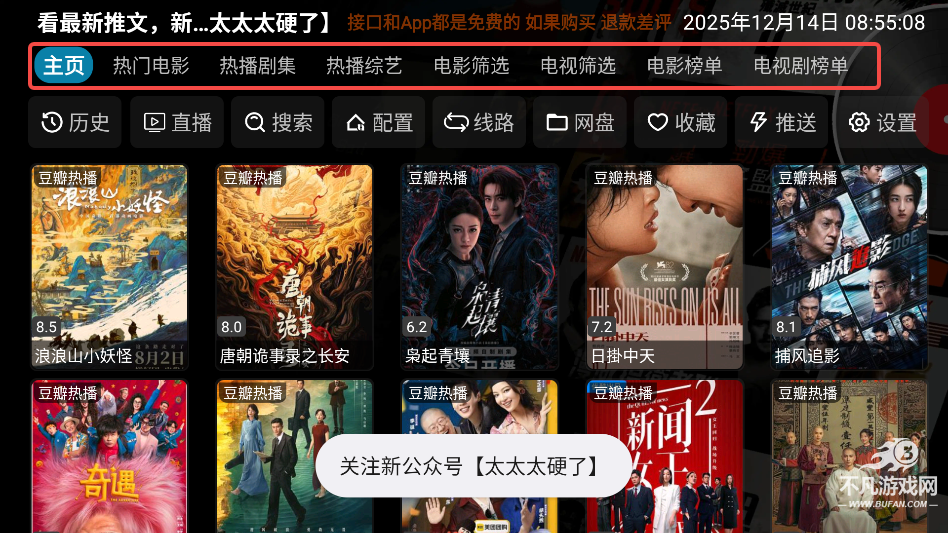This screenshot has width=948, height=533.
Task: Tap the 直播 live button
Action: [178, 122]
